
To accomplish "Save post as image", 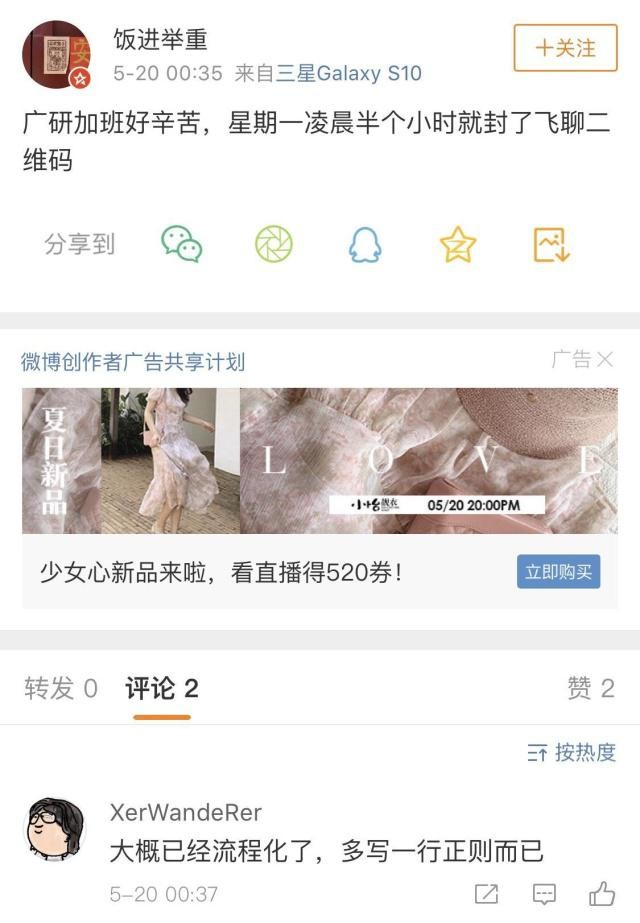I will click(551, 244).
